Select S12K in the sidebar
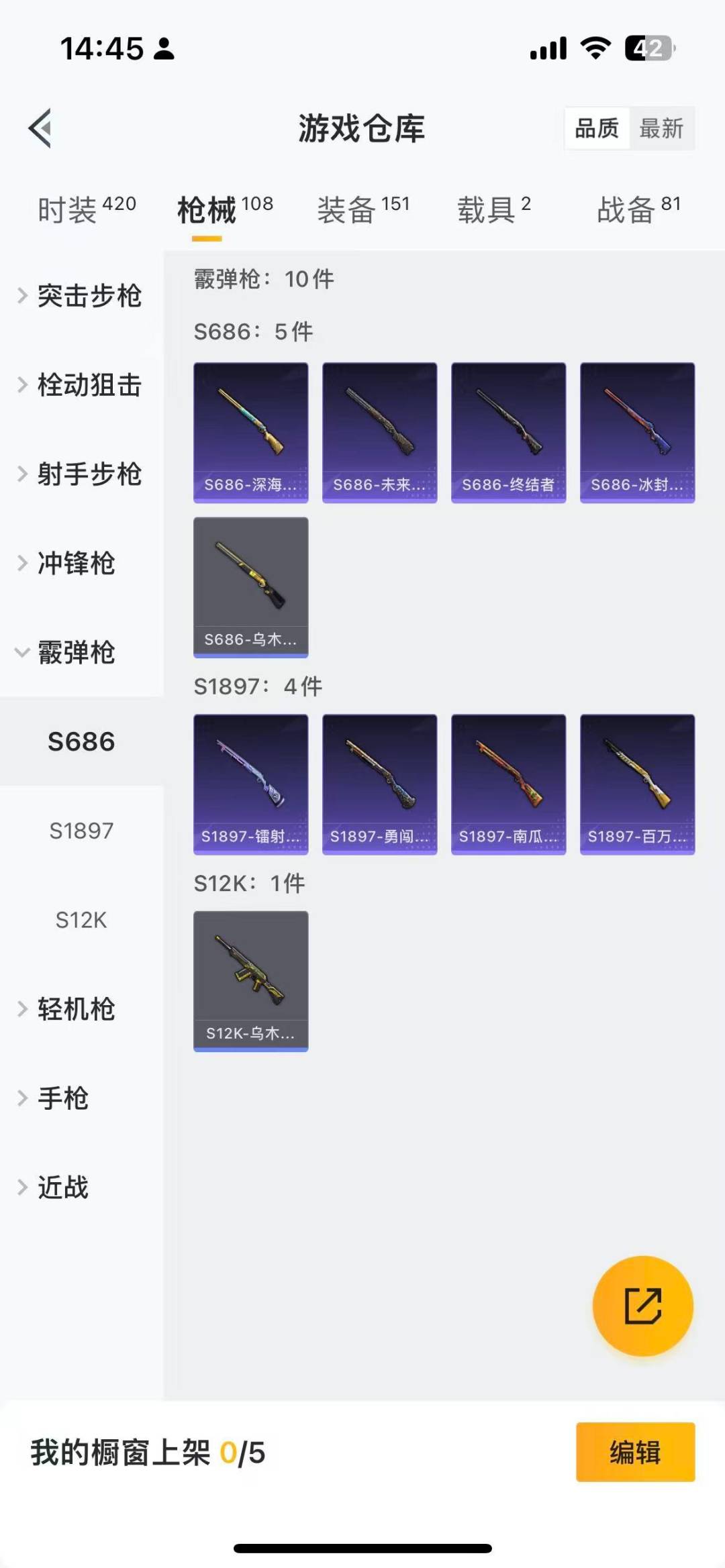 81,920
